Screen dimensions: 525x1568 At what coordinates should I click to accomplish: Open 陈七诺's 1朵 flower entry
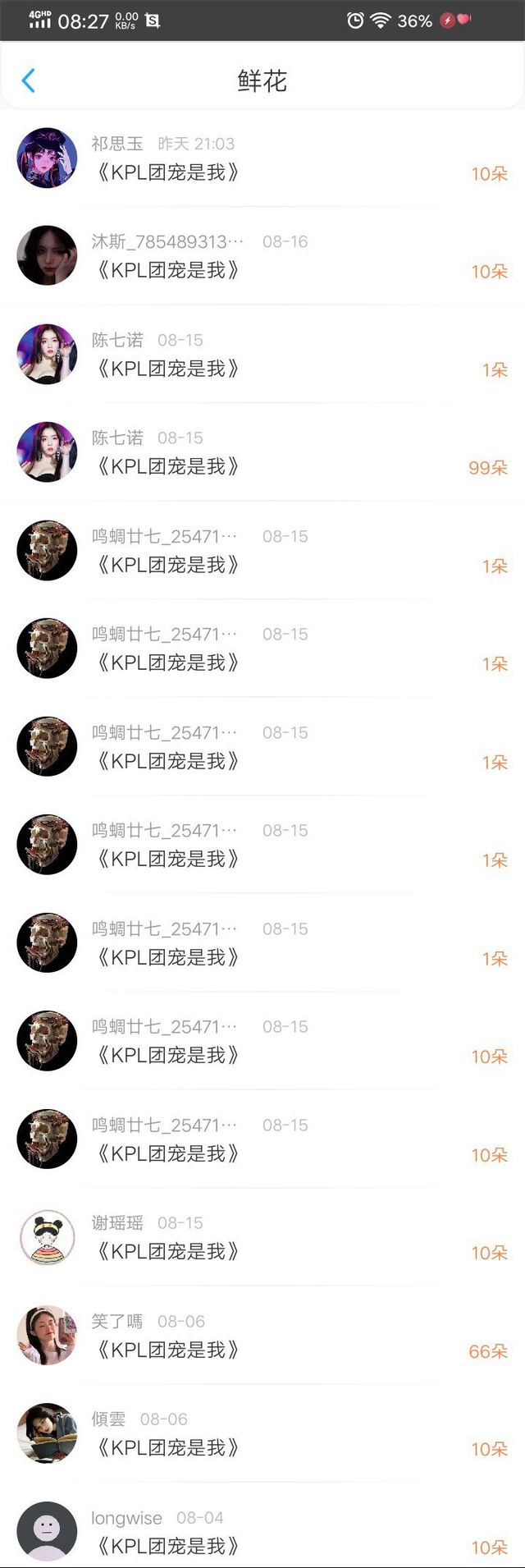click(262, 354)
